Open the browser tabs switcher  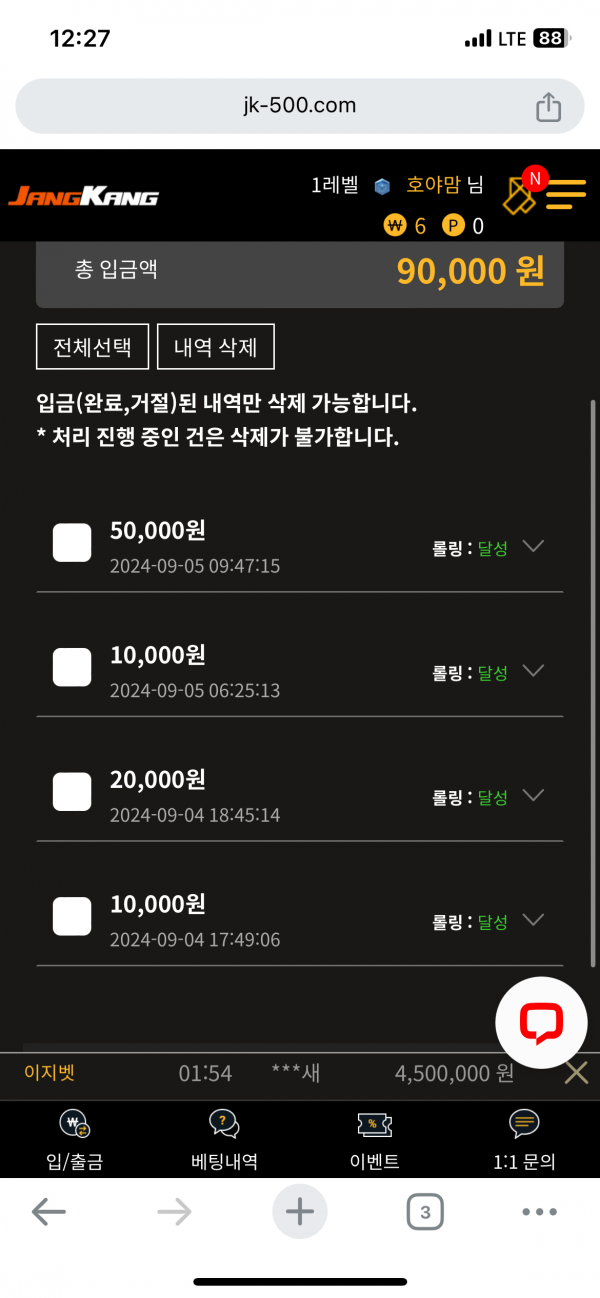click(x=425, y=1213)
